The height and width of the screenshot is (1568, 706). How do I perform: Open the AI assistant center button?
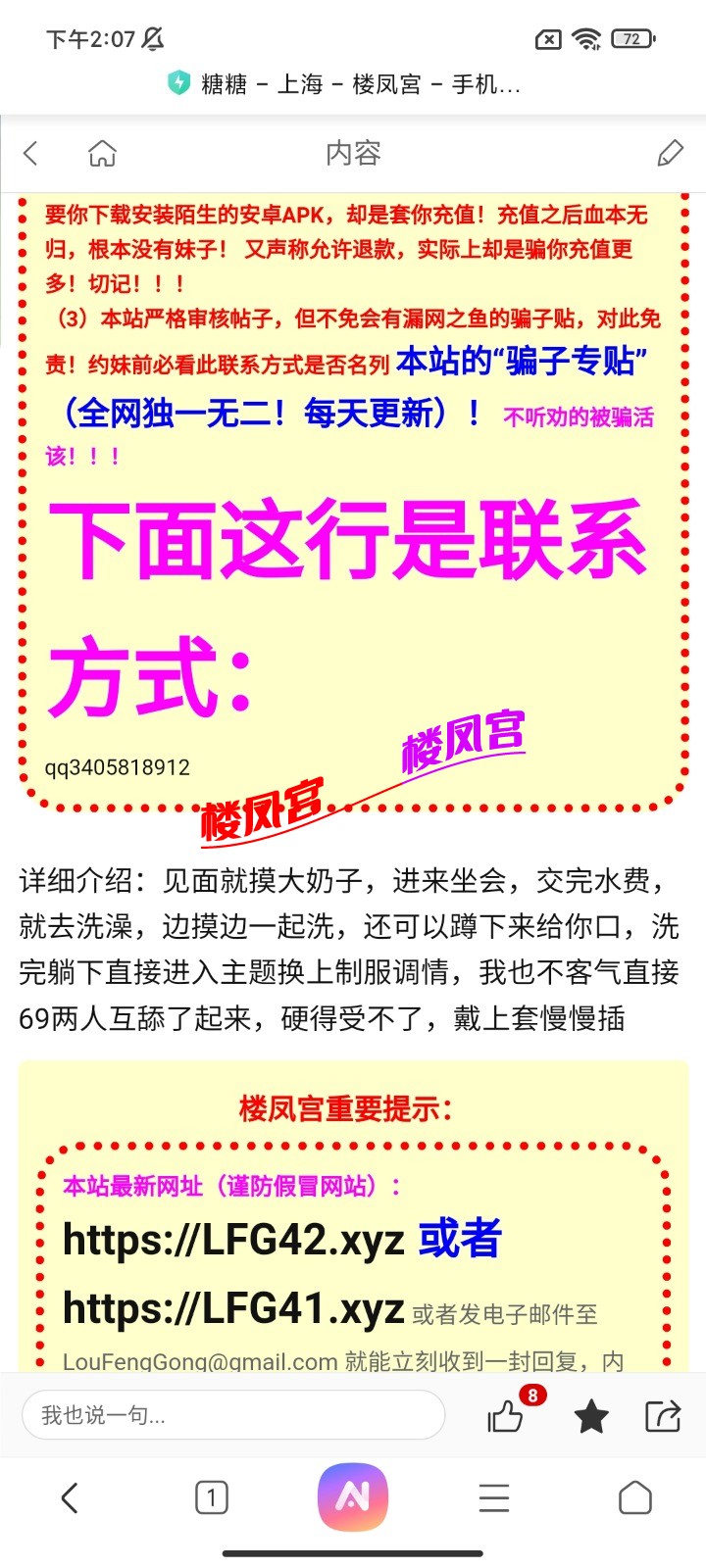(353, 1496)
